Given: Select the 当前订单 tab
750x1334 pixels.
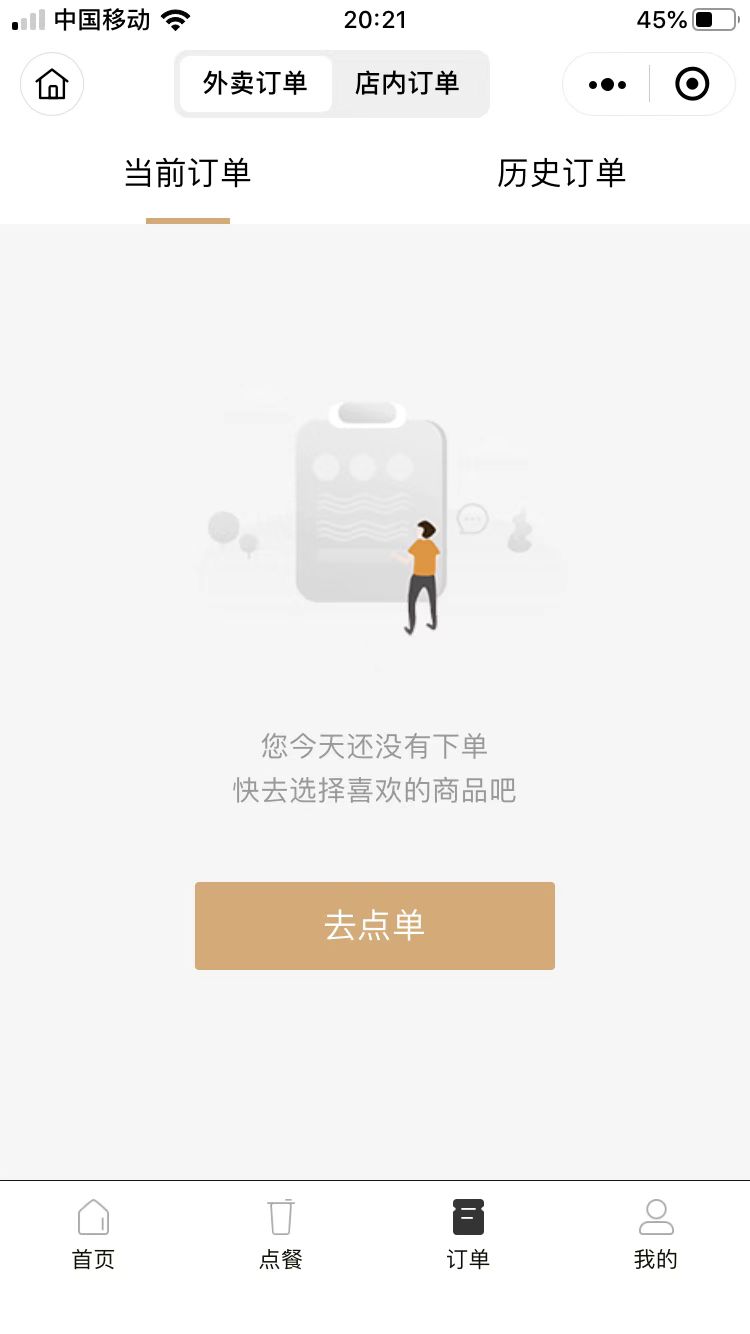Looking at the screenshot, I should pyautogui.click(x=187, y=174).
